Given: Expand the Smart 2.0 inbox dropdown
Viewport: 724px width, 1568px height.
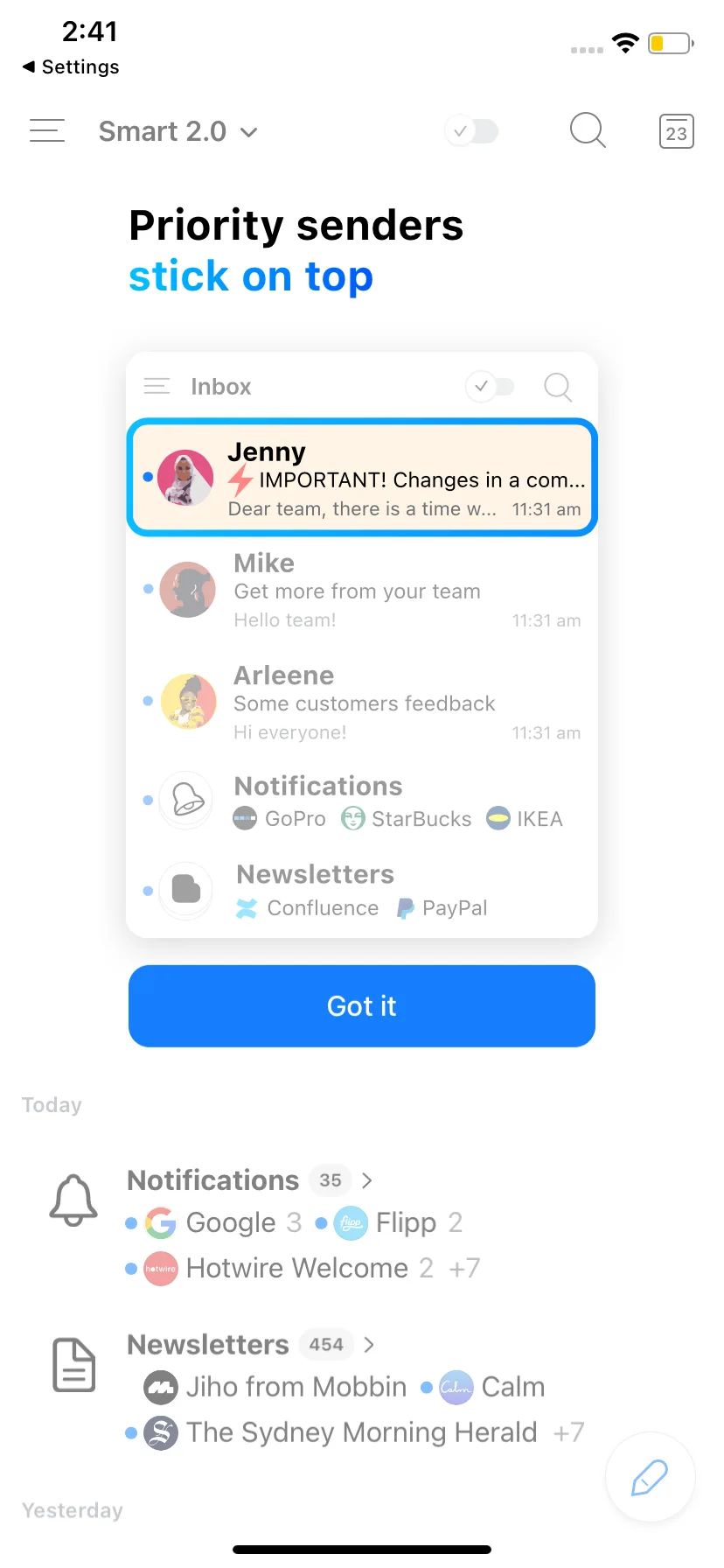Looking at the screenshot, I should (x=178, y=132).
